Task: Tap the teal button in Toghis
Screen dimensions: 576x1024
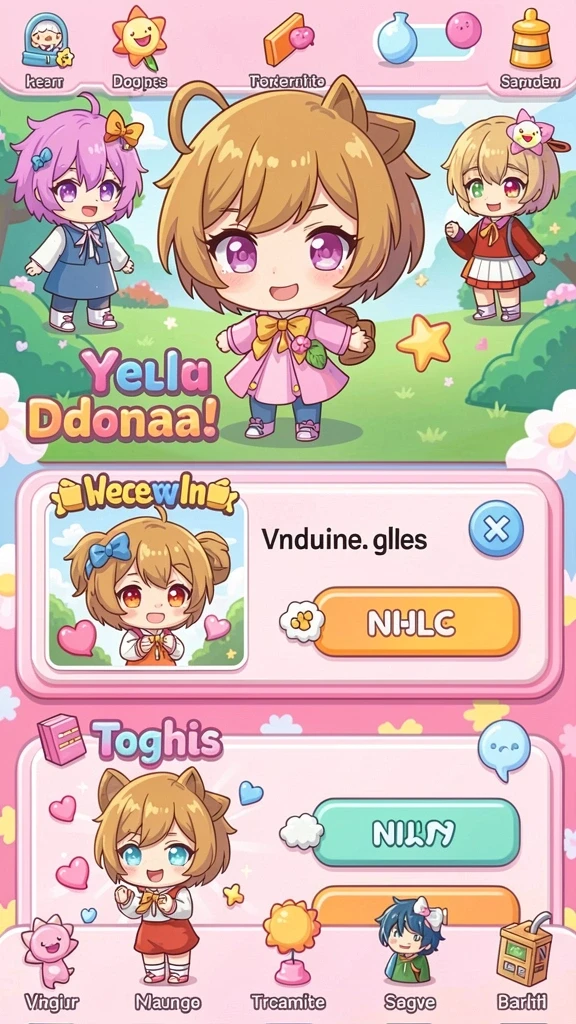Action: [x=417, y=833]
